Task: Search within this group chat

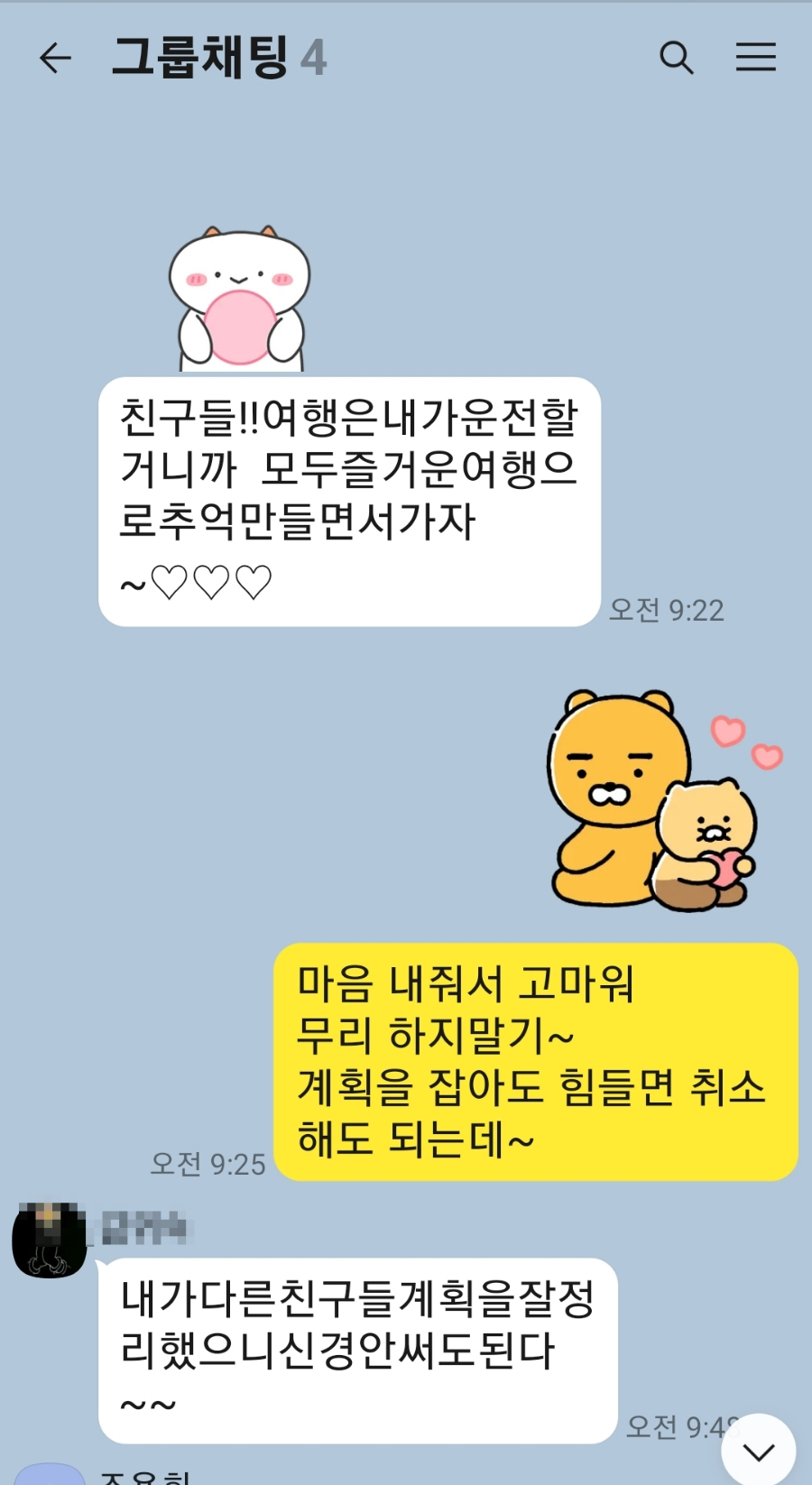Action: click(676, 58)
